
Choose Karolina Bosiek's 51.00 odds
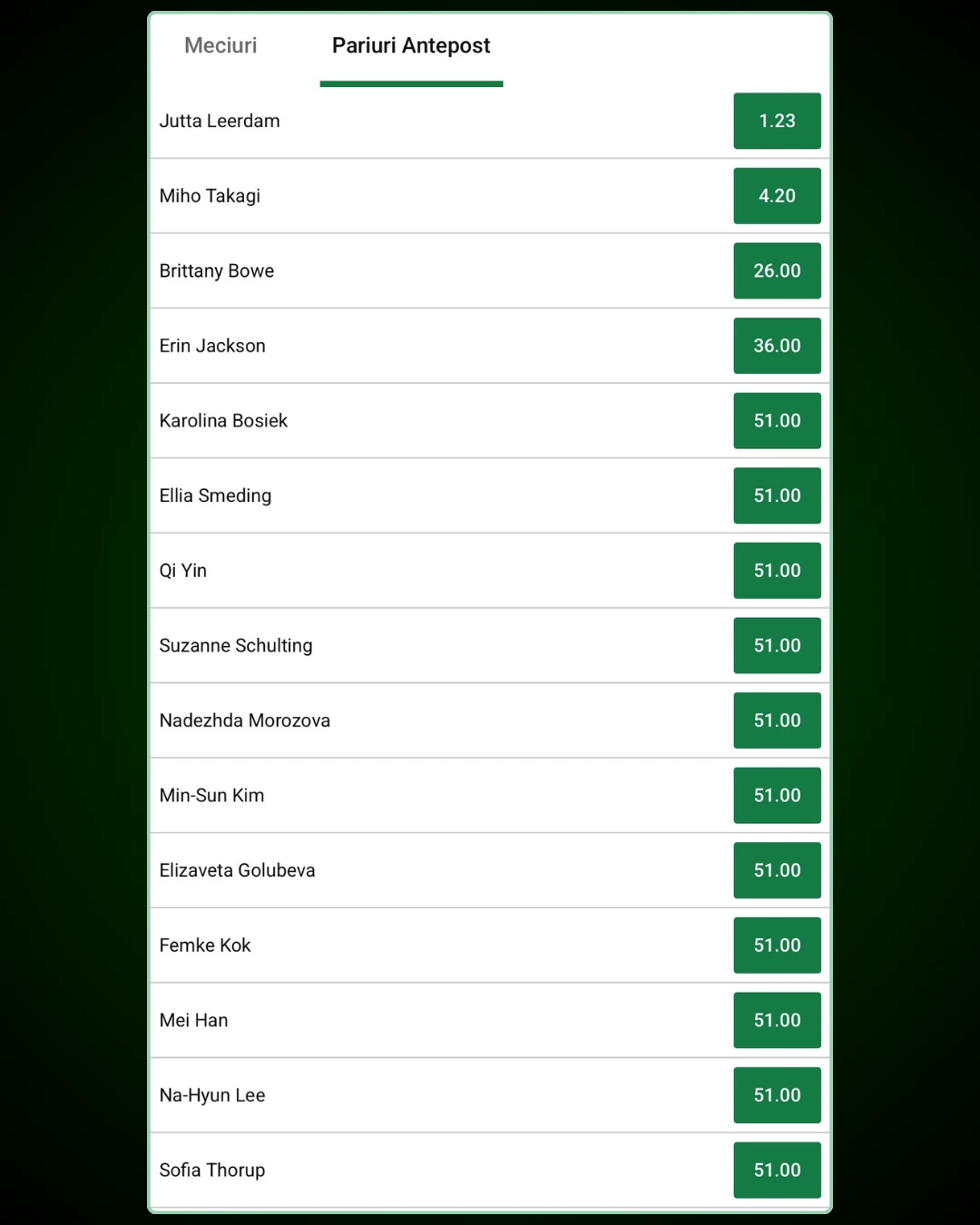(x=777, y=421)
